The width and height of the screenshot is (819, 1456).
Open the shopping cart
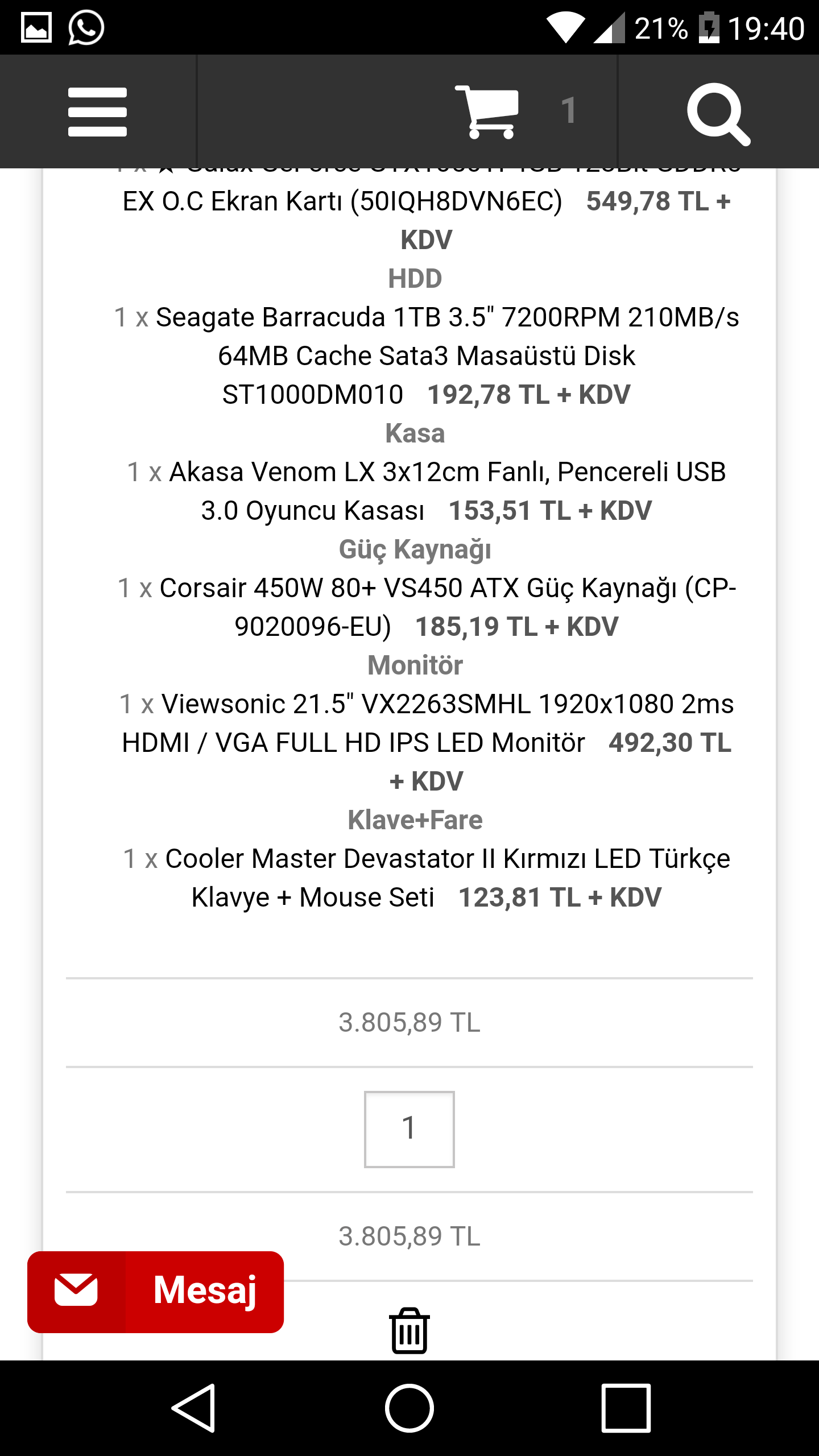[x=487, y=112]
